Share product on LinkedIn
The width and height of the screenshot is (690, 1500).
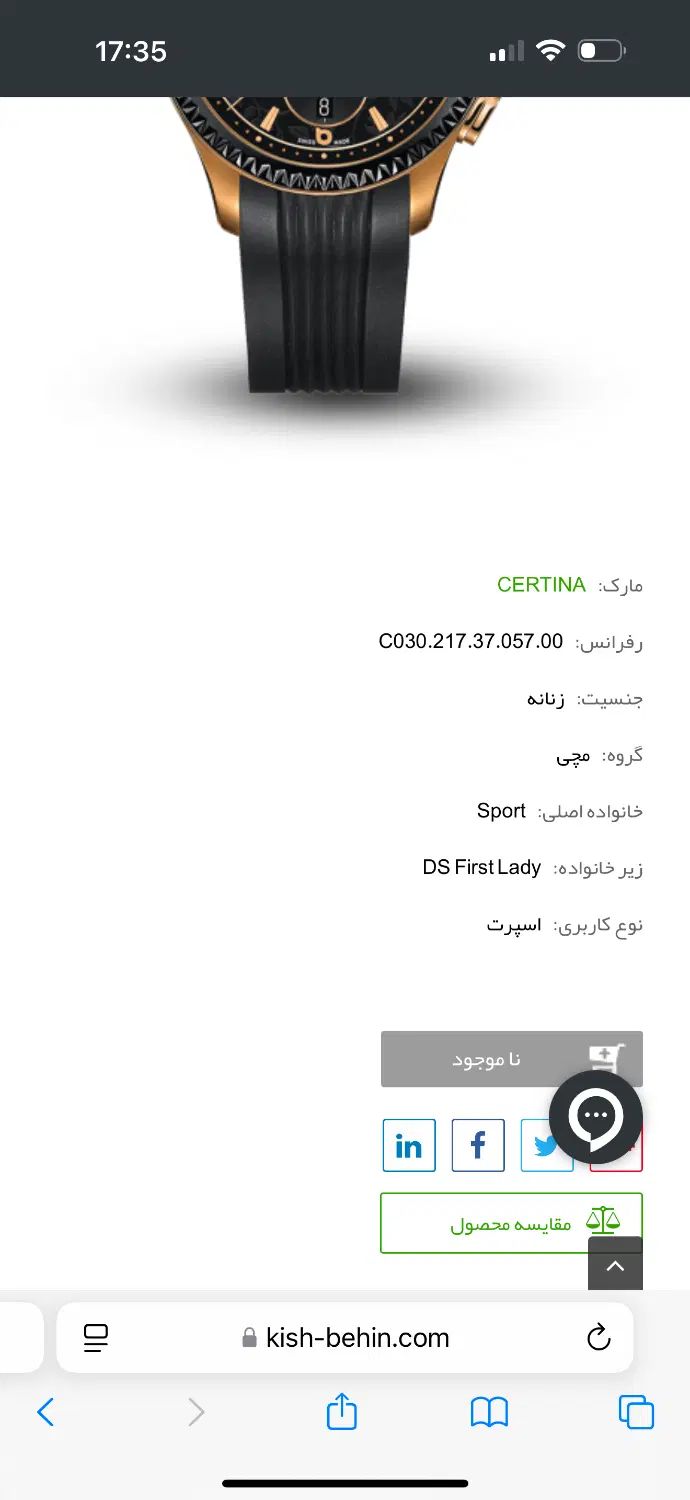[409, 1145]
